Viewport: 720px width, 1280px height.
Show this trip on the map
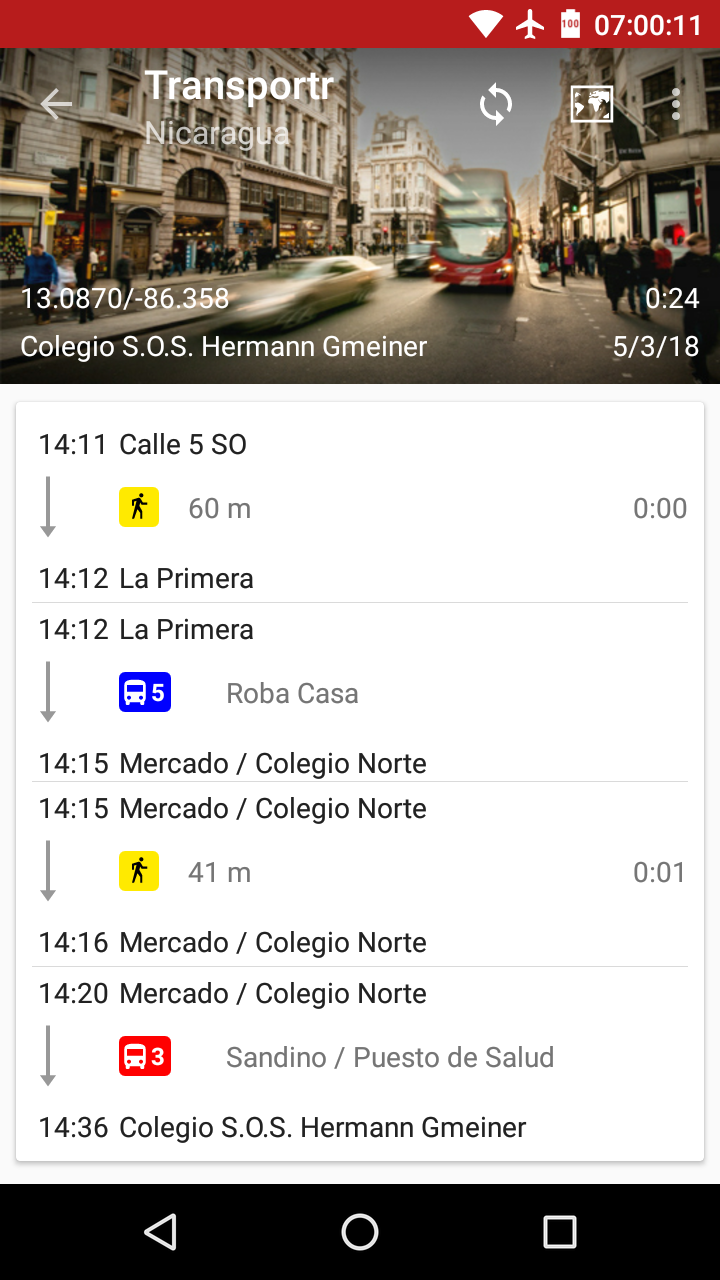[591, 104]
